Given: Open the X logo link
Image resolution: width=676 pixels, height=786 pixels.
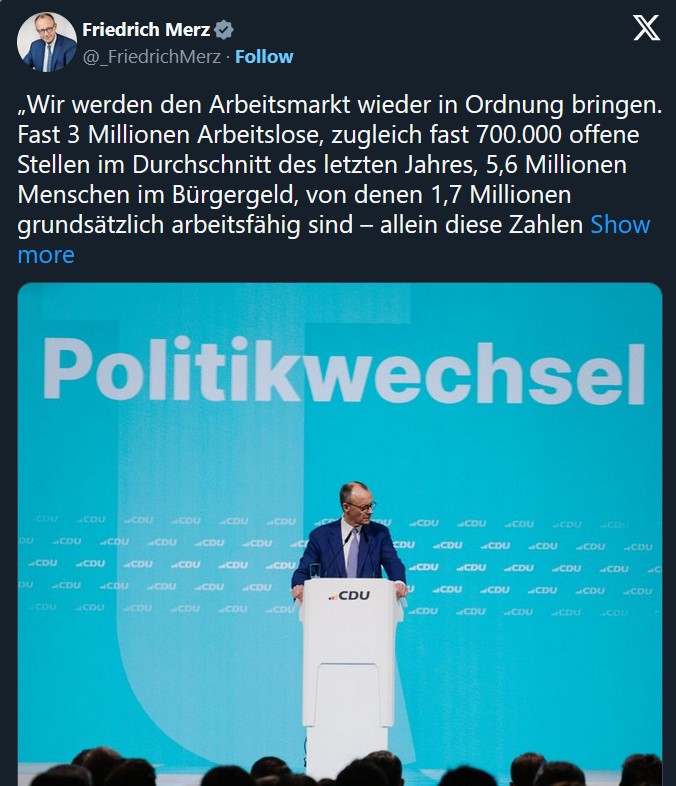Looking at the screenshot, I should pyautogui.click(x=647, y=29).
